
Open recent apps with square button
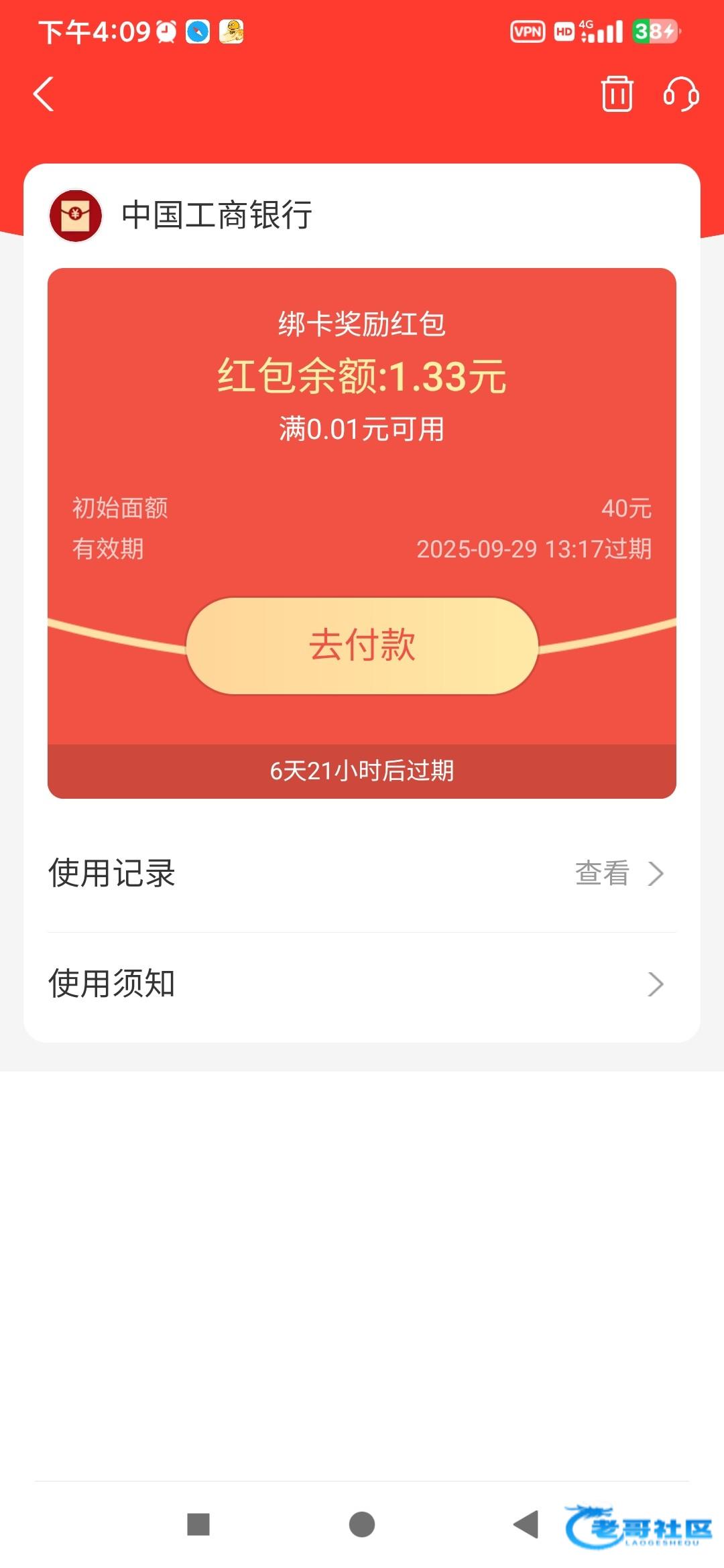pyautogui.click(x=198, y=1524)
